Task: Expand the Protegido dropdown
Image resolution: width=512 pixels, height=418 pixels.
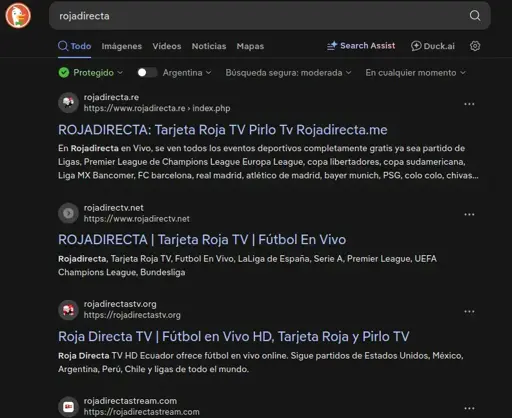Action: point(91,72)
